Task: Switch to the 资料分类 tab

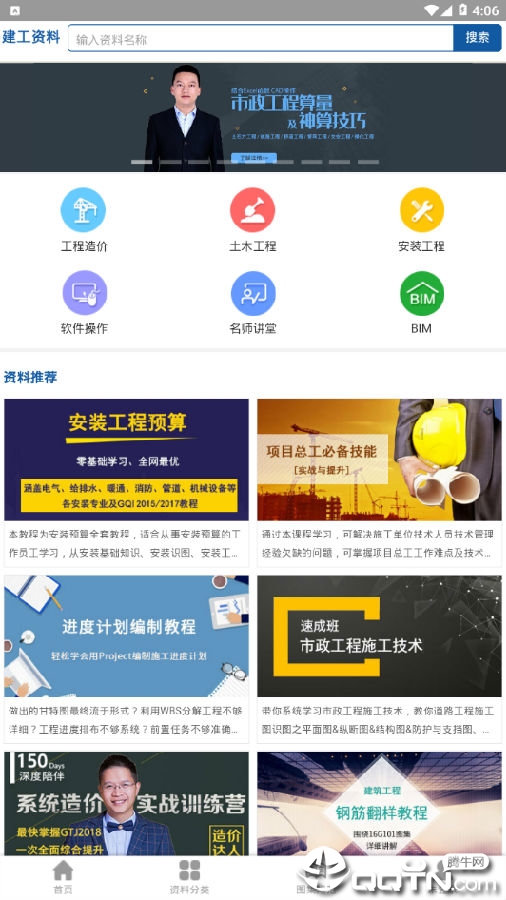Action: [x=189, y=877]
